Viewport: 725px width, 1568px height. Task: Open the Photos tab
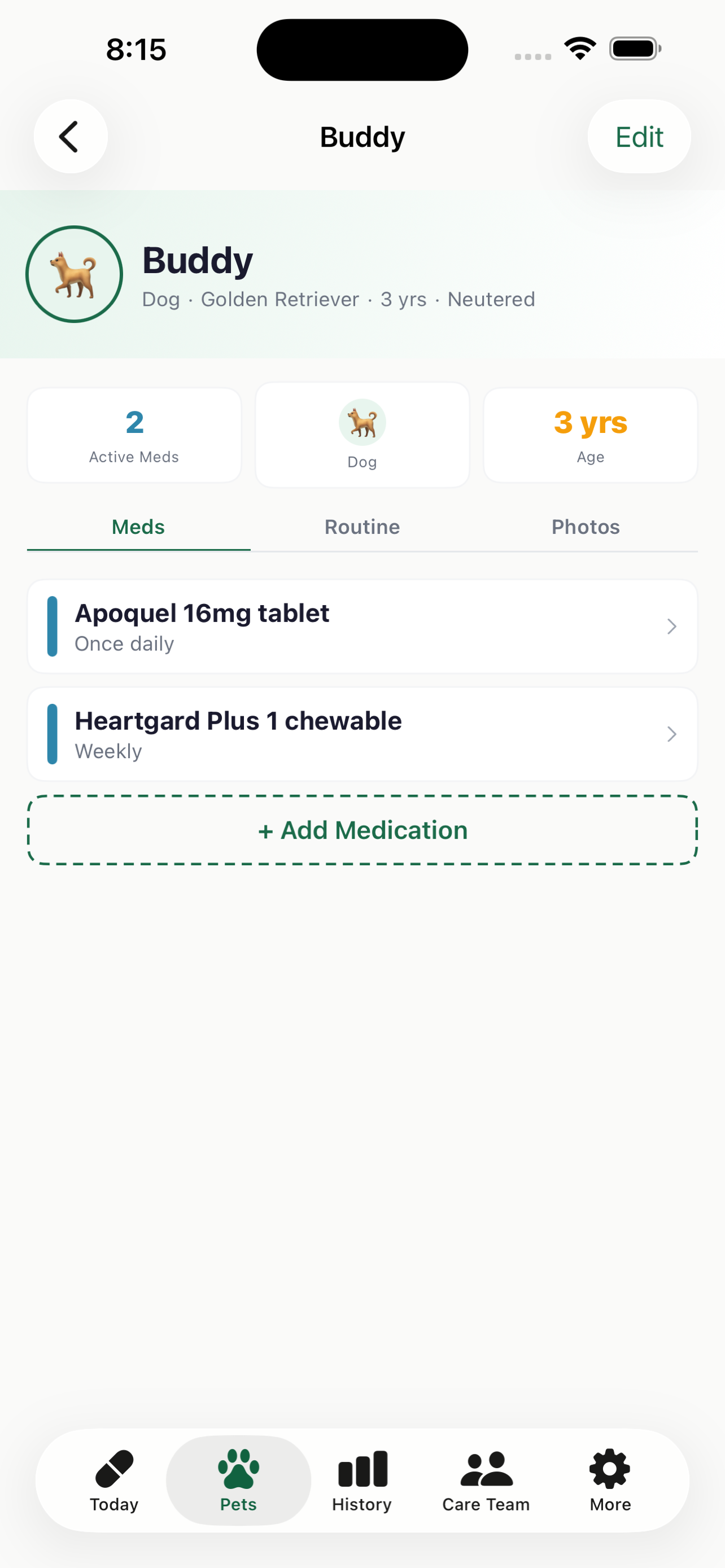tap(585, 527)
